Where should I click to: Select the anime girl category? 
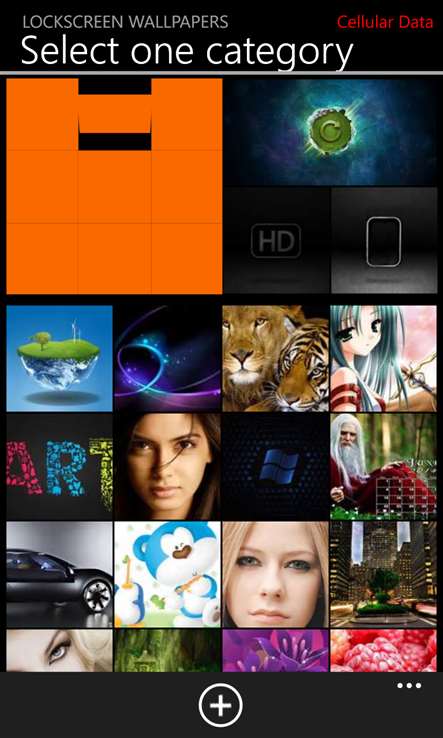coord(384,358)
